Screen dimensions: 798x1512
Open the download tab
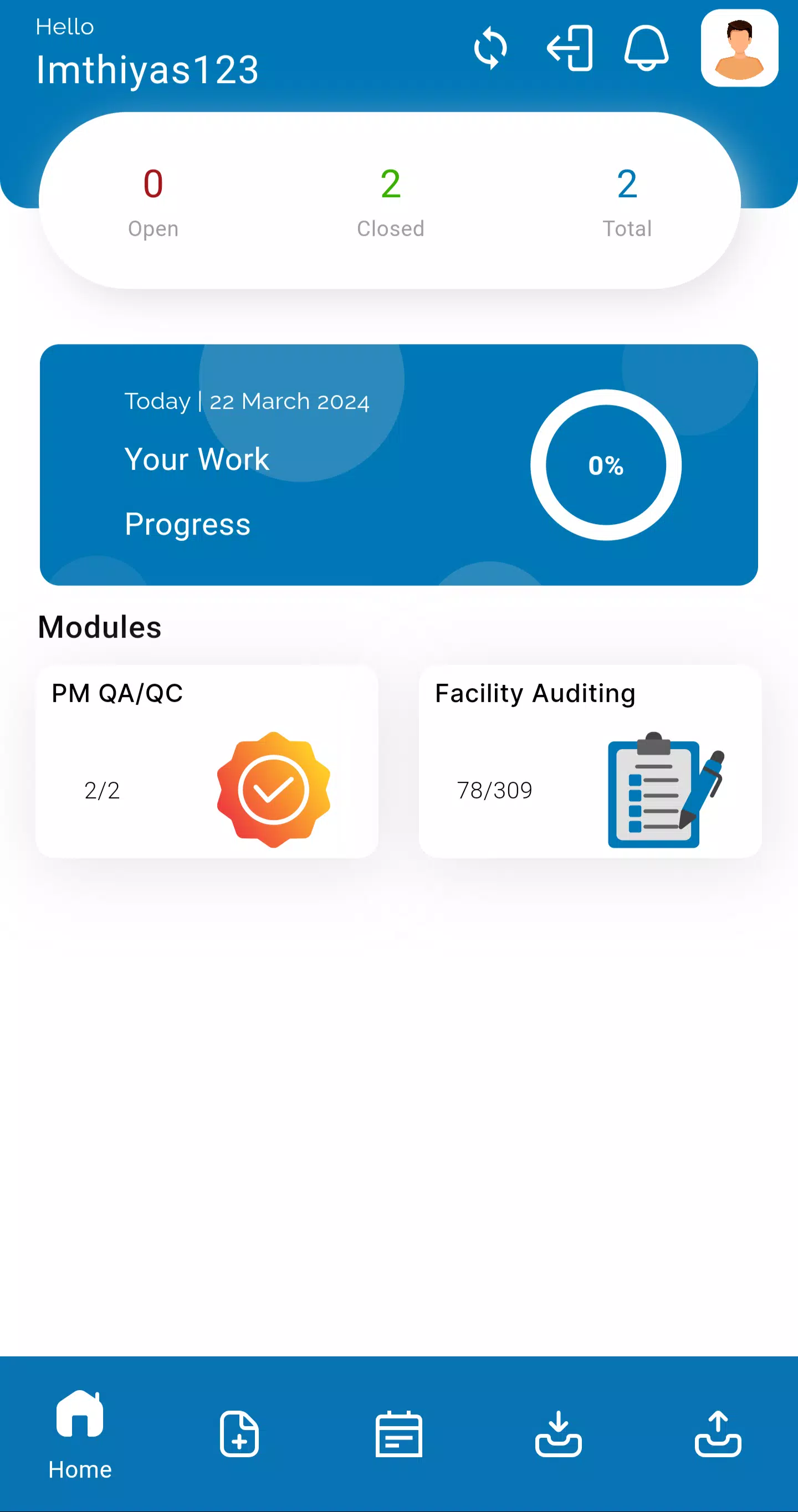(x=559, y=1434)
